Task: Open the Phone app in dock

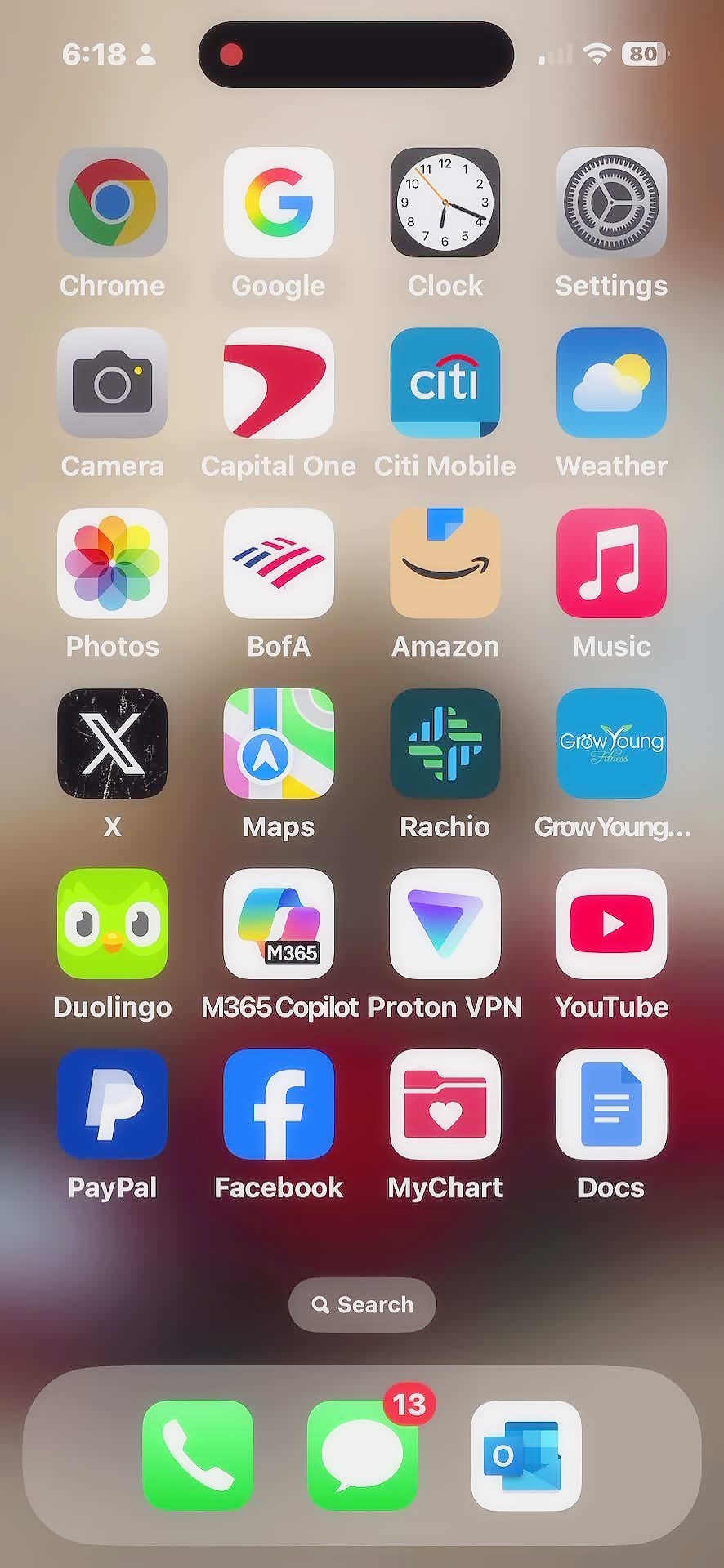Action: point(198,1455)
